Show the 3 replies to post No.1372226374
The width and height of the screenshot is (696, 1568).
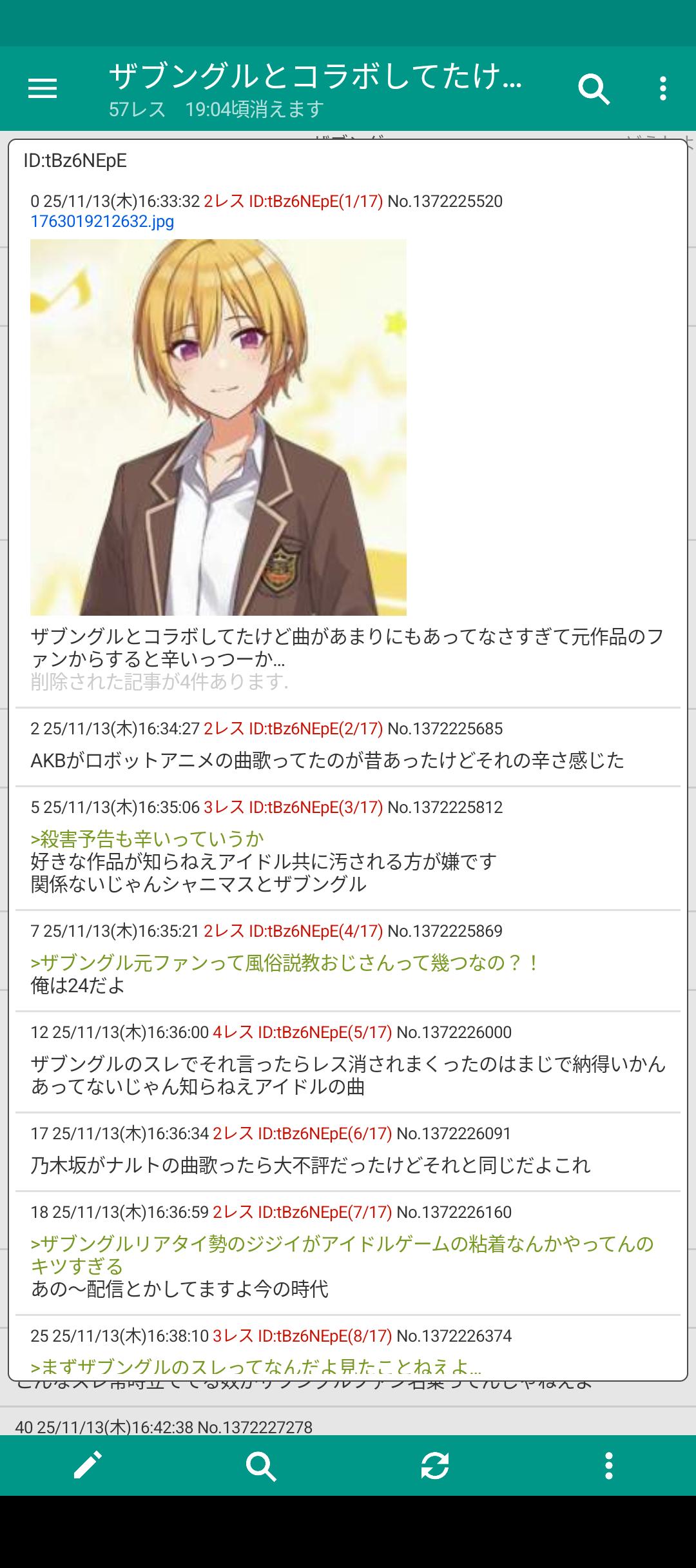tap(233, 1336)
